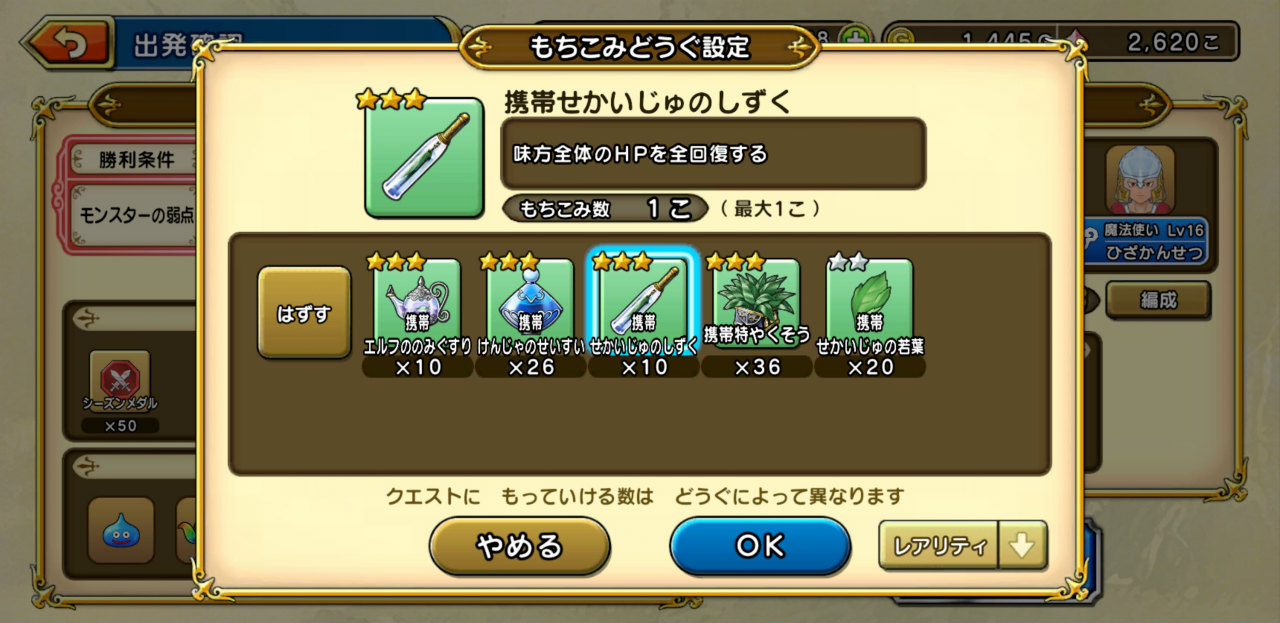Open the レアリティ sort dropdown
Screen dimensions: 1280x623
pos(938,546)
